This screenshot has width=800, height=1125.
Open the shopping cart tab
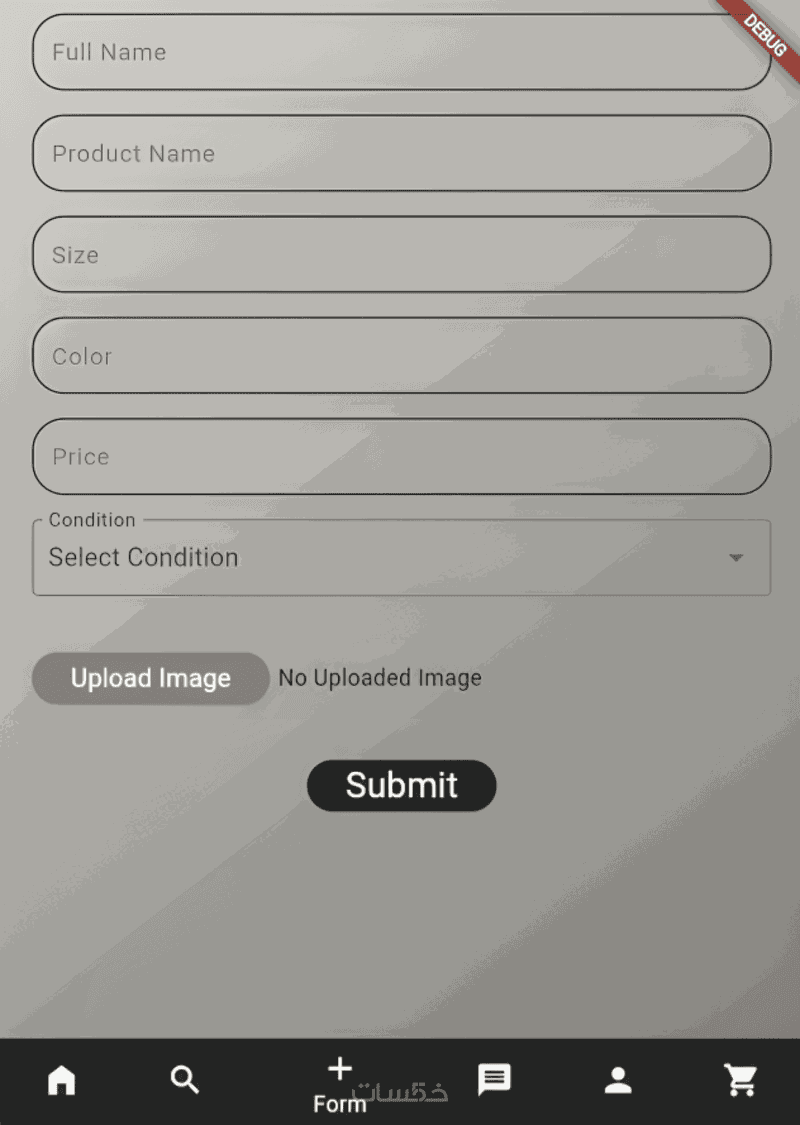(741, 1080)
